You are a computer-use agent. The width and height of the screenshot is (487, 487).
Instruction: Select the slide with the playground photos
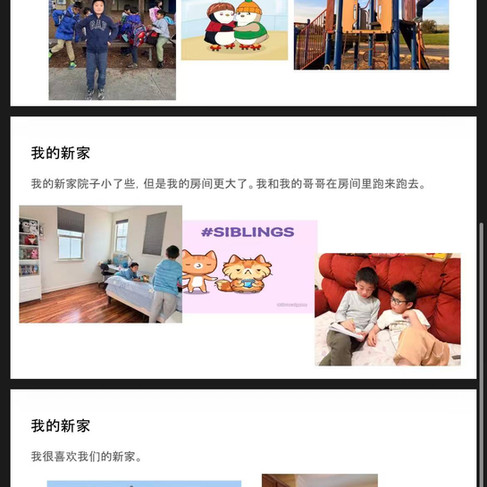click(243, 53)
